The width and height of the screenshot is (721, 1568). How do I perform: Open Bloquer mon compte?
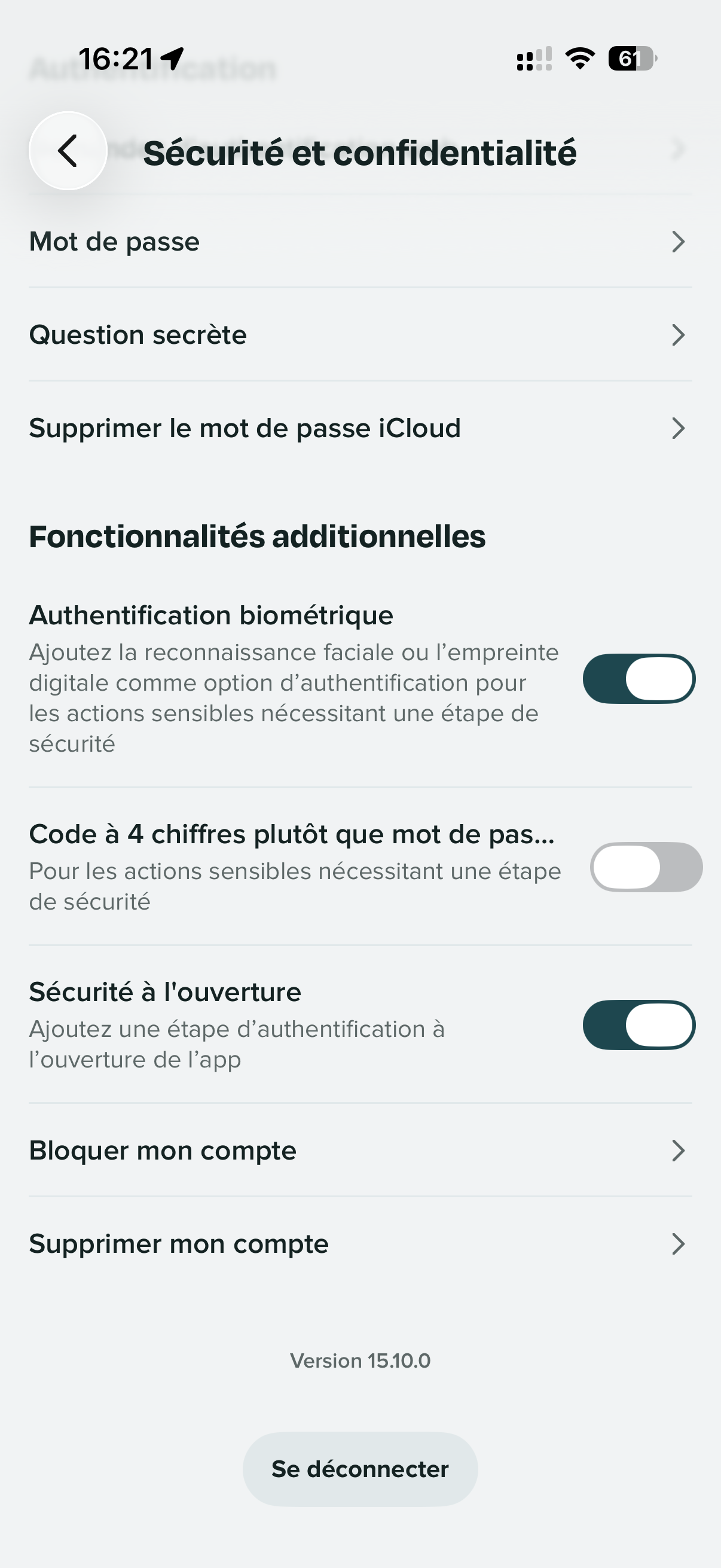click(360, 1151)
